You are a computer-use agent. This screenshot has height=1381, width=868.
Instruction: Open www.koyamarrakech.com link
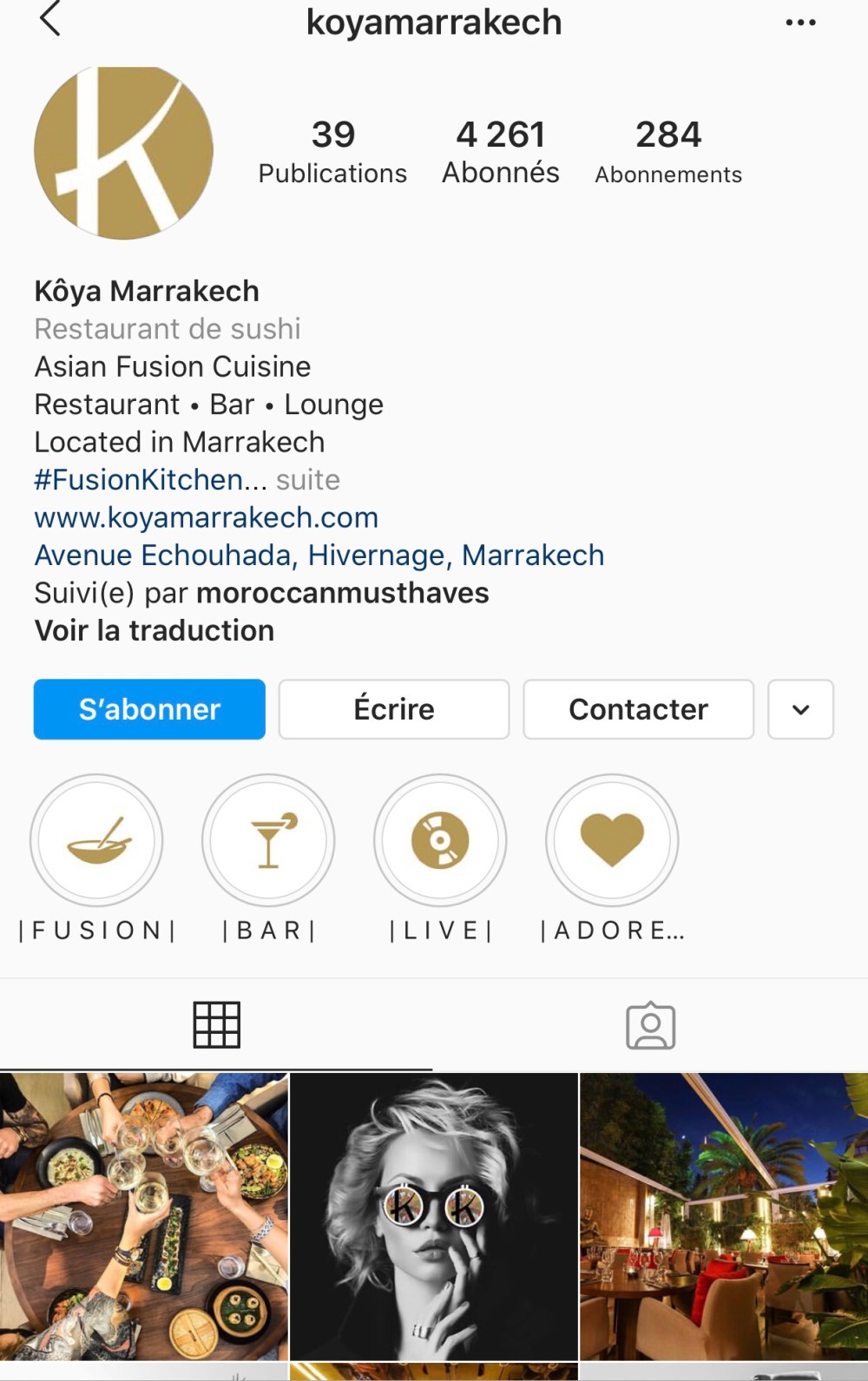pos(207,517)
